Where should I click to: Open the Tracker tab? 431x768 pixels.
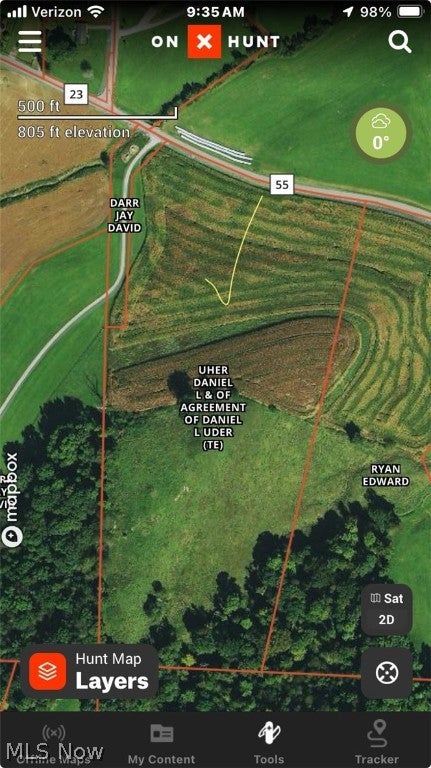point(377,743)
